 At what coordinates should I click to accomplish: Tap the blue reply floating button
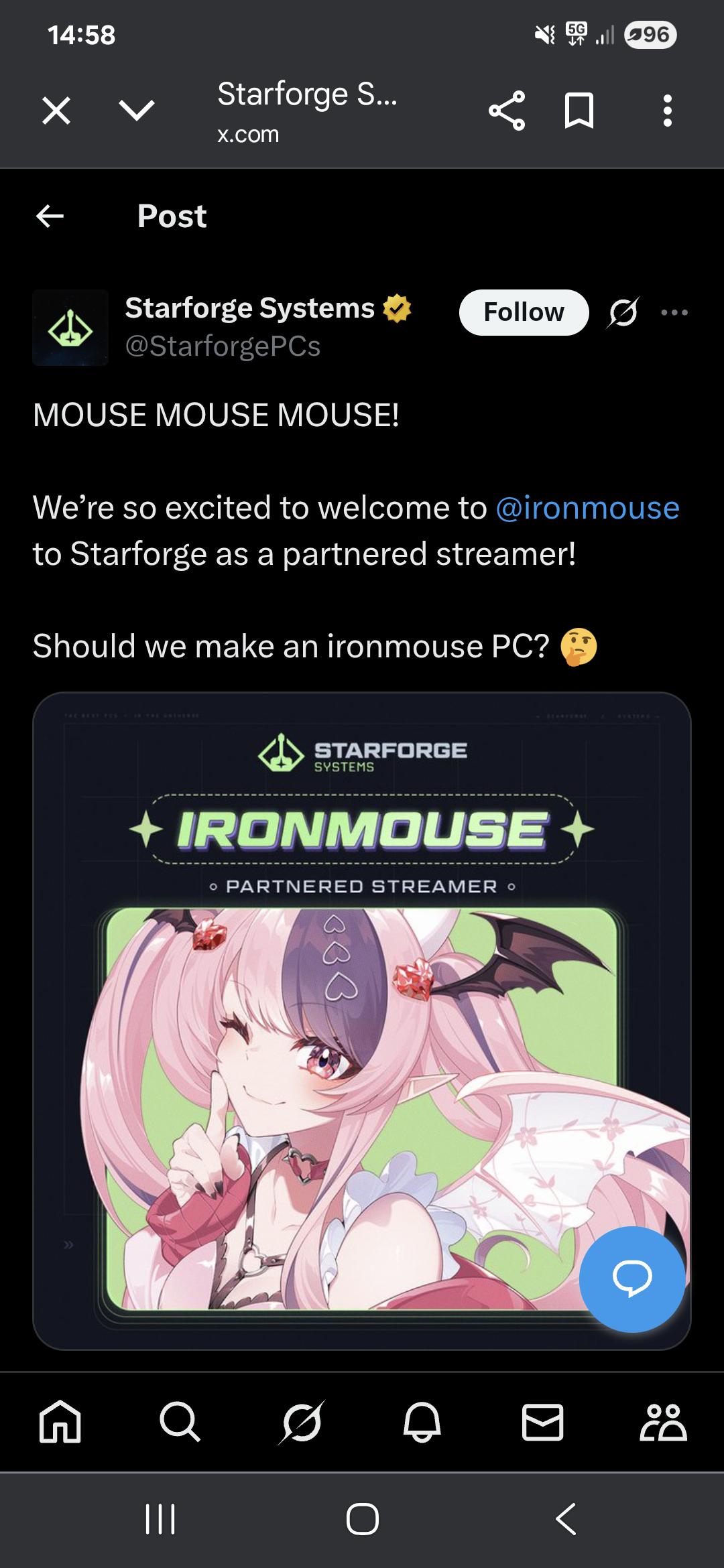pos(631,1279)
